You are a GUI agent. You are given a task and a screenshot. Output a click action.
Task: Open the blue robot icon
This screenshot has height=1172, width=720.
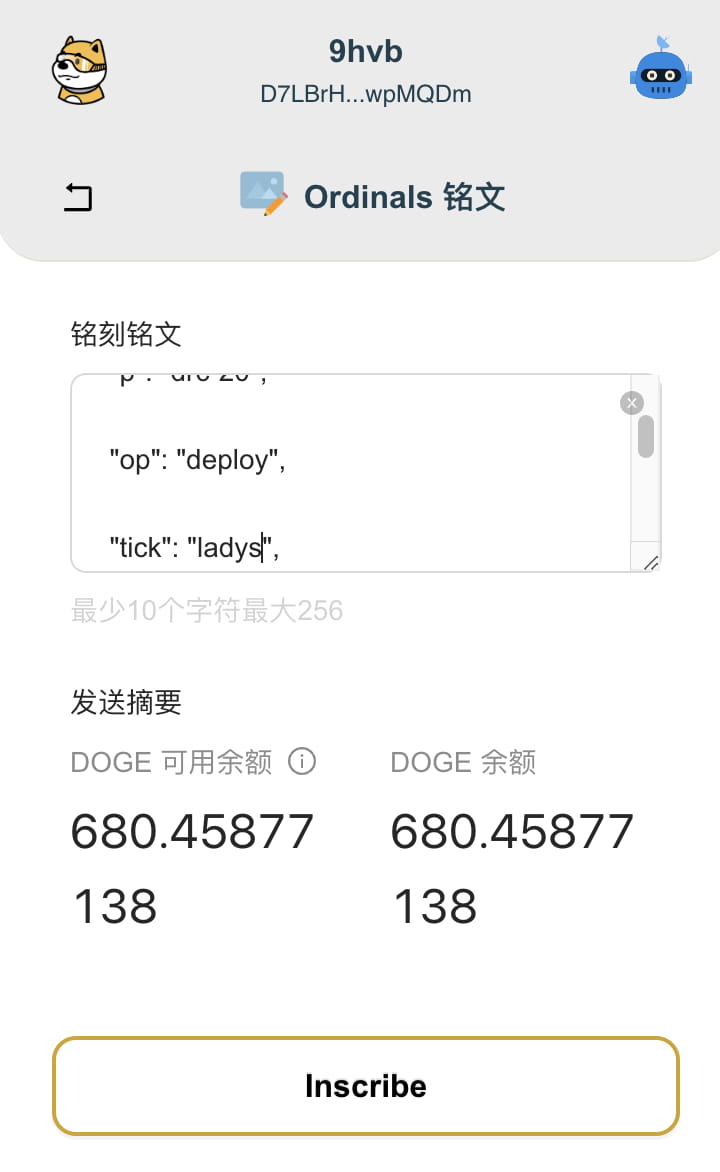(660, 70)
